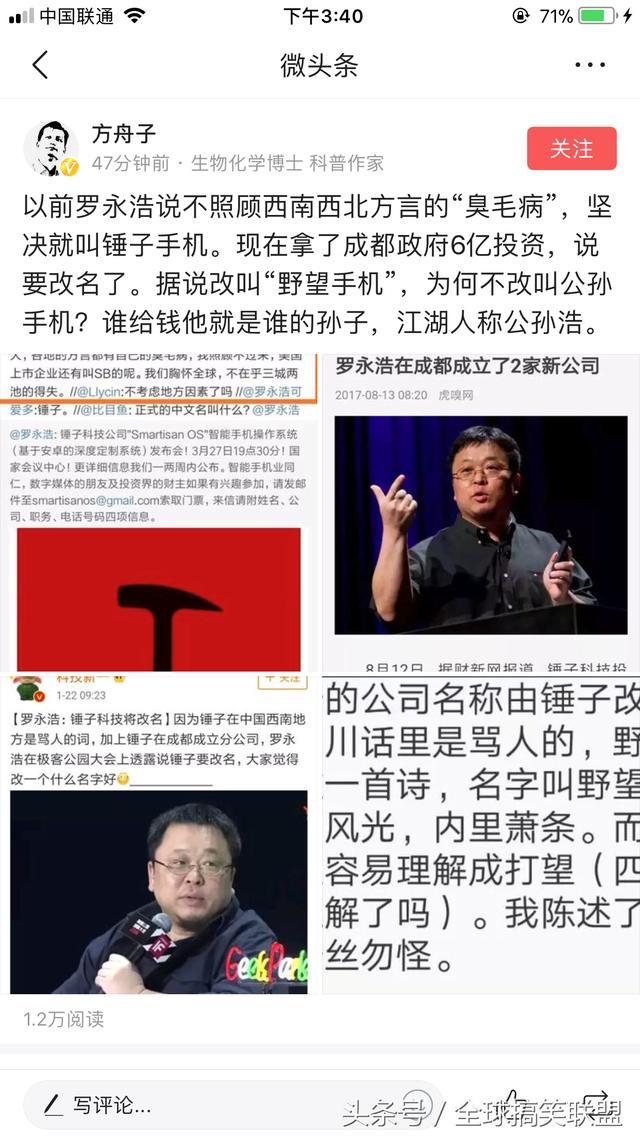
Task: View image about 罗永浩 founding two companies in Chengdu
Action: pyautogui.click(x=481, y=511)
